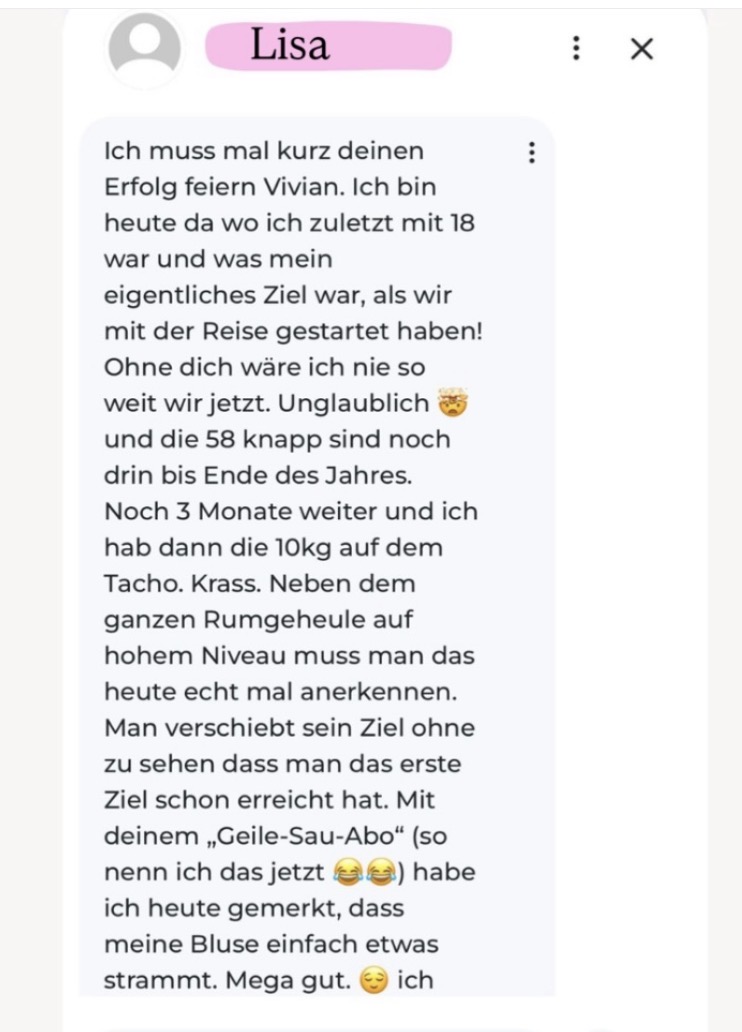
Task: Open options for Lisa's message
Action: click(x=531, y=152)
